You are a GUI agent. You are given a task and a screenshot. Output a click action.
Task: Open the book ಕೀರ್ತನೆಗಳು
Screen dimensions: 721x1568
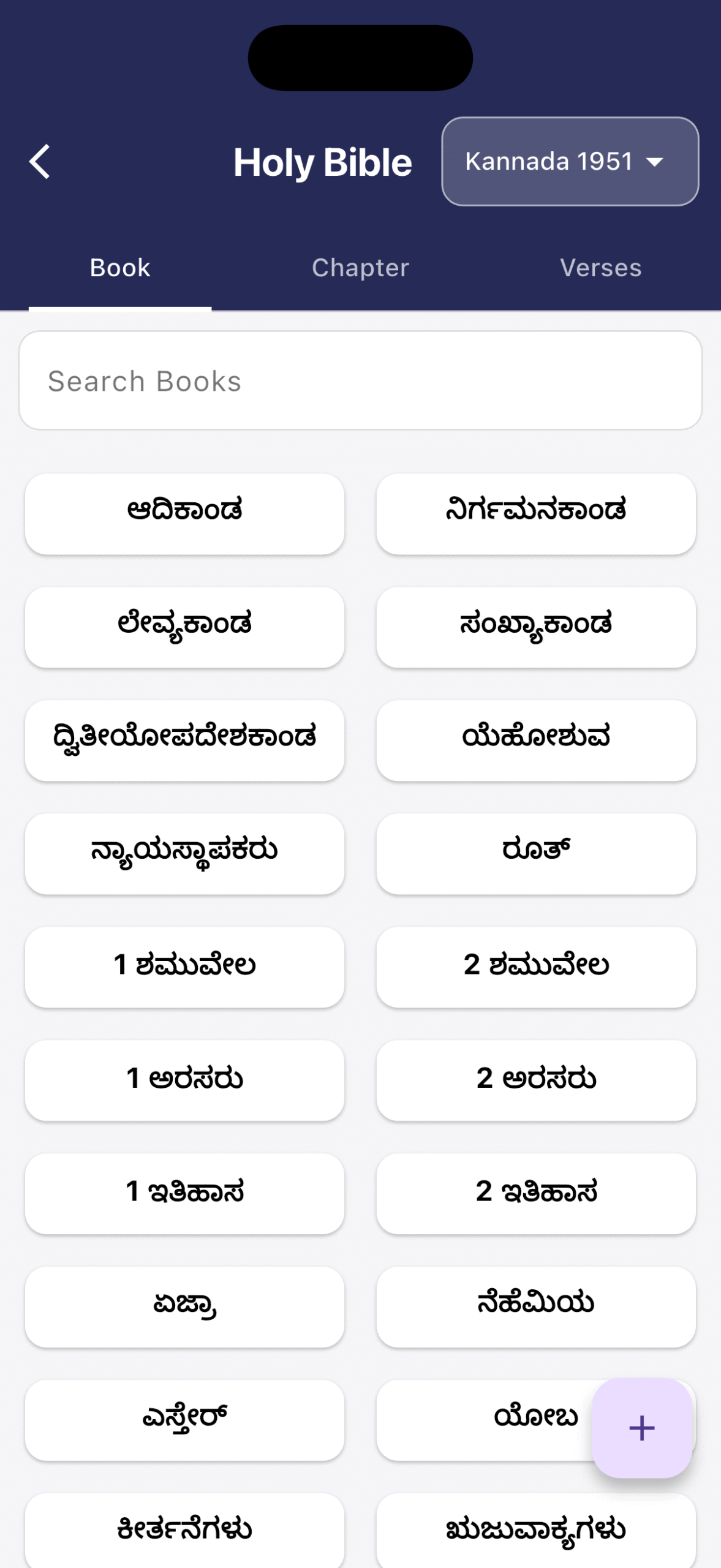pyautogui.click(x=184, y=1530)
